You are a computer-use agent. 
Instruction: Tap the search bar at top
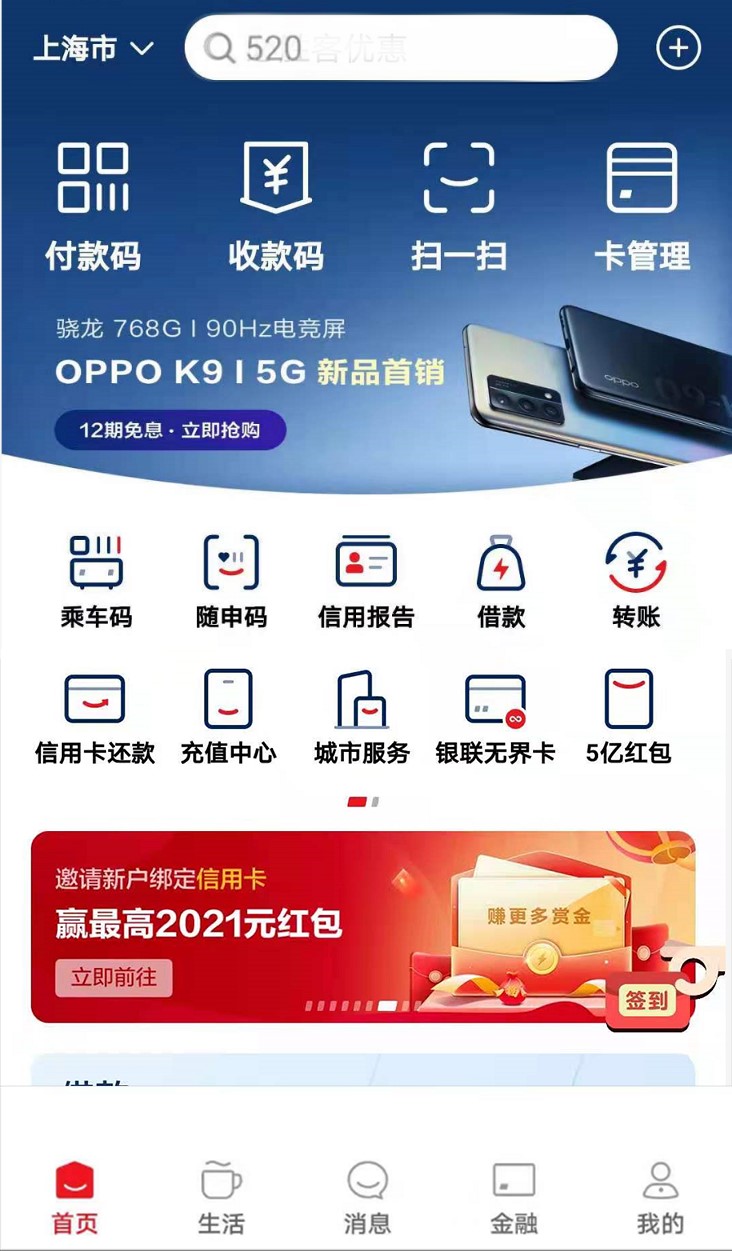click(400, 47)
